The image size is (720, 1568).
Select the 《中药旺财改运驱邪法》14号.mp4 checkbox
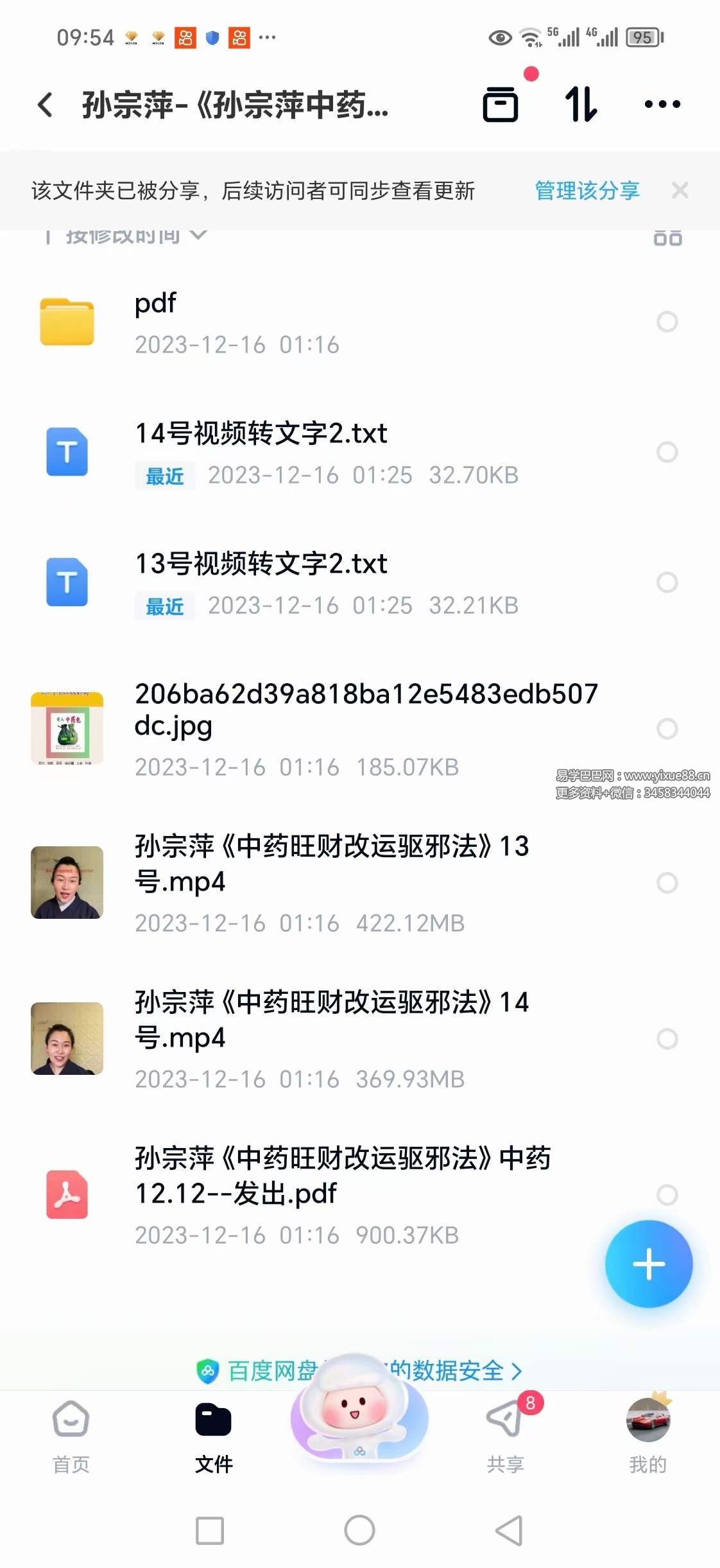click(667, 1039)
